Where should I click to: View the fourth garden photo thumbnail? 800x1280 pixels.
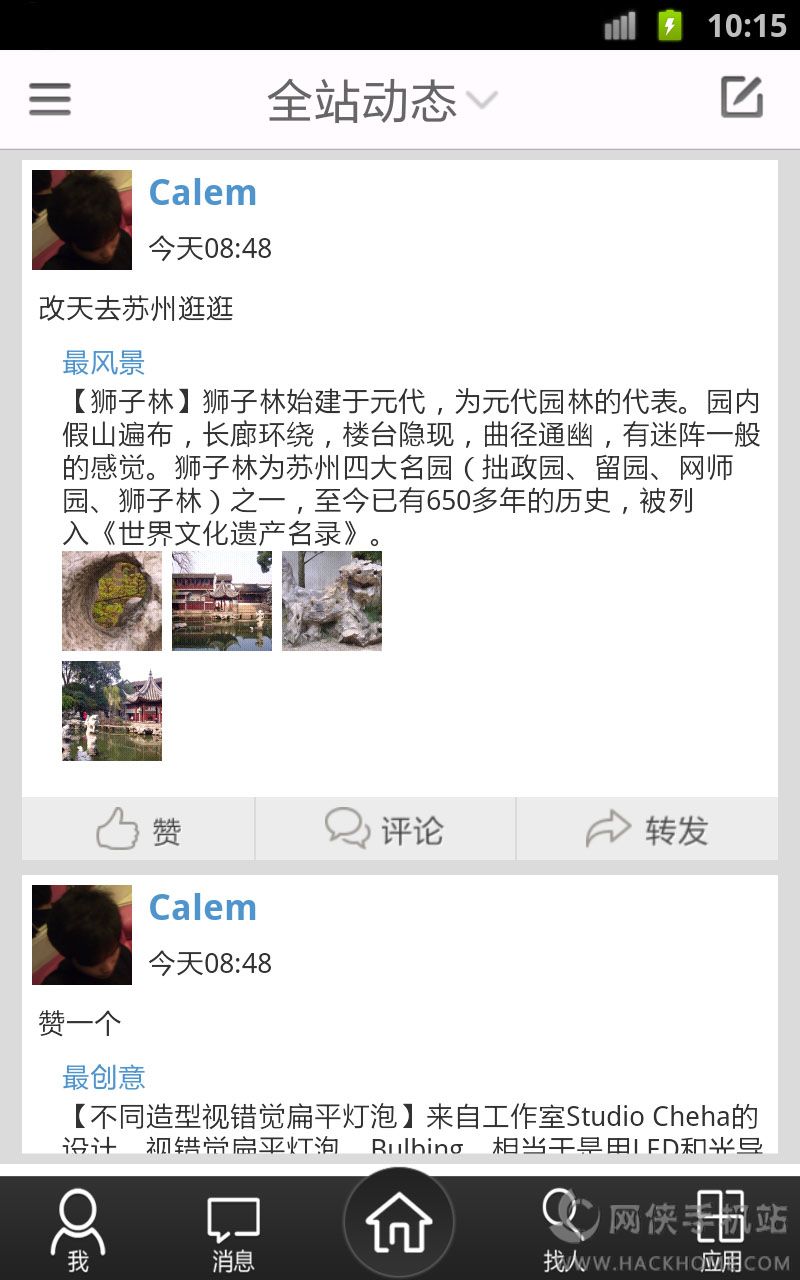(112, 711)
